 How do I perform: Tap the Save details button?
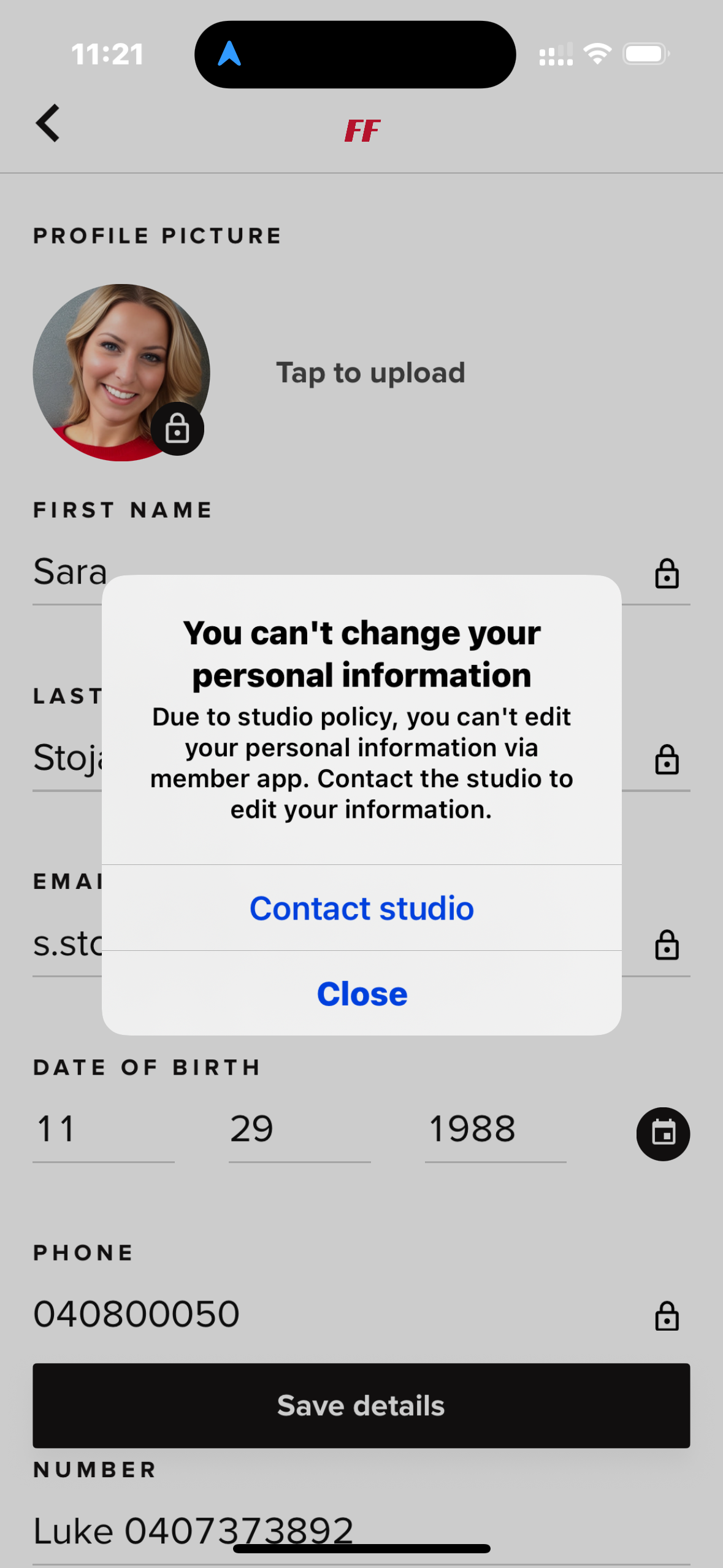pyautogui.click(x=361, y=1405)
